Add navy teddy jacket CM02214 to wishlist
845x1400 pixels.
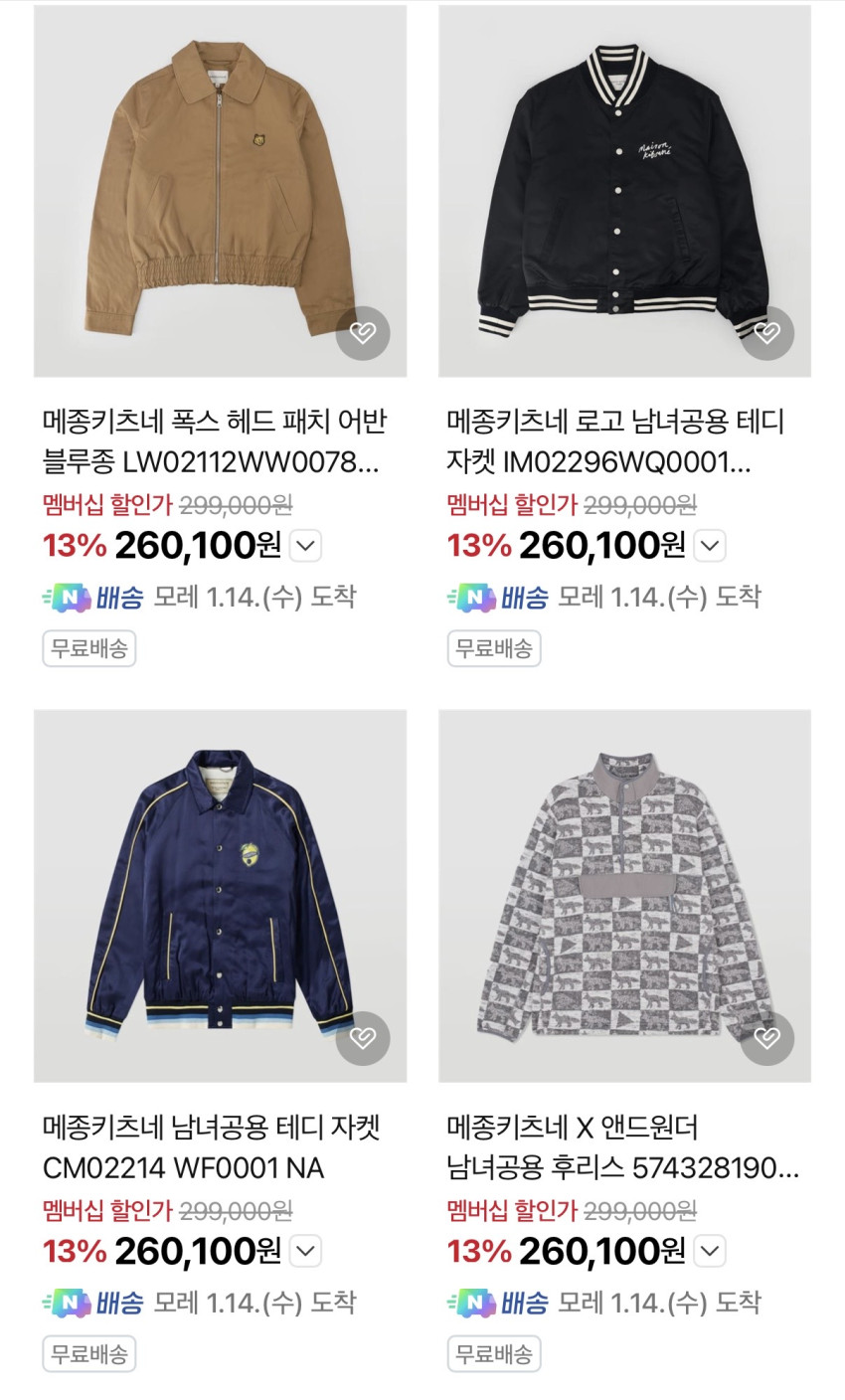(363, 1038)
